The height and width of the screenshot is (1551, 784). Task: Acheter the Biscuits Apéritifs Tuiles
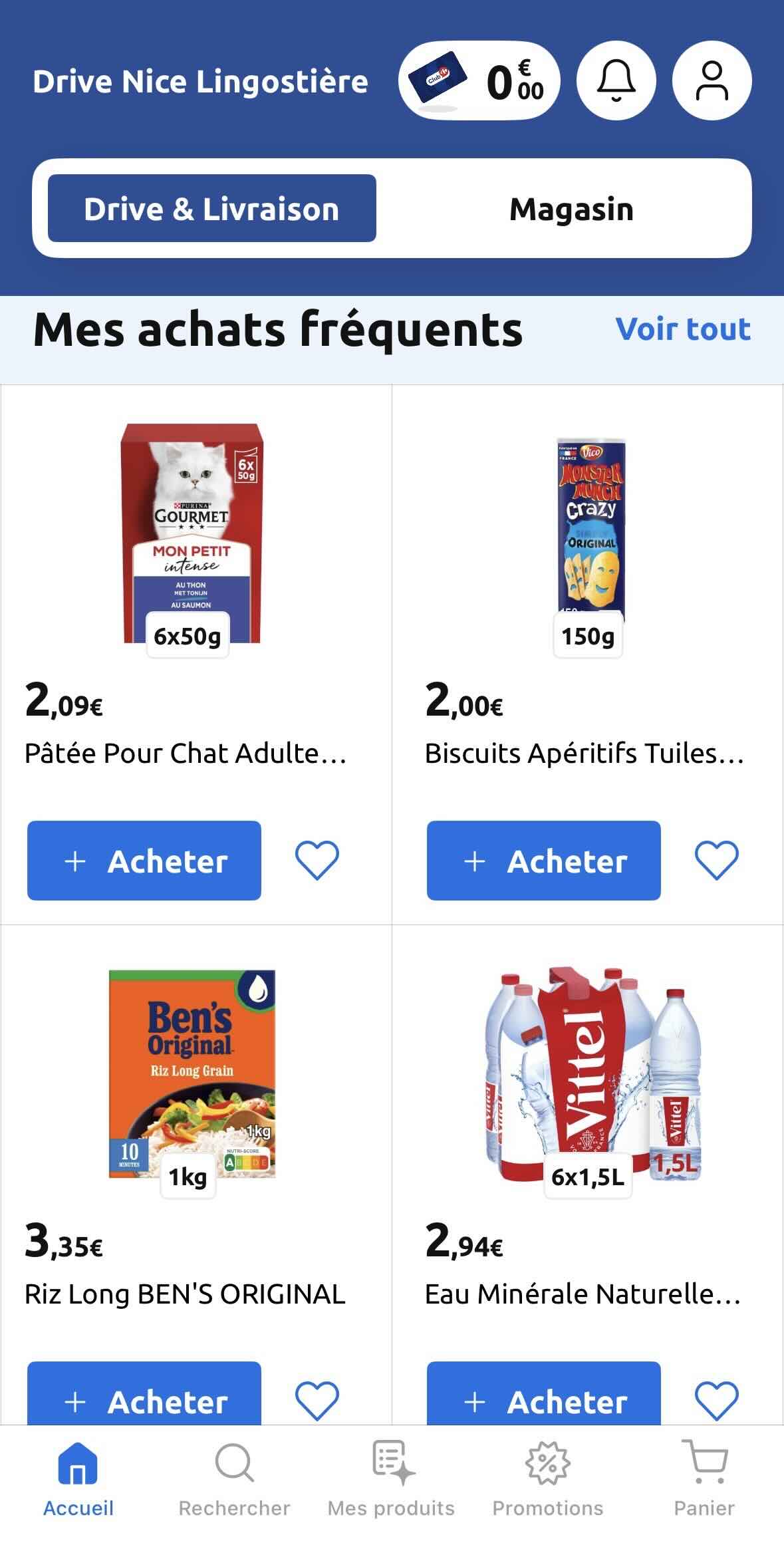(x=543, y=860)
